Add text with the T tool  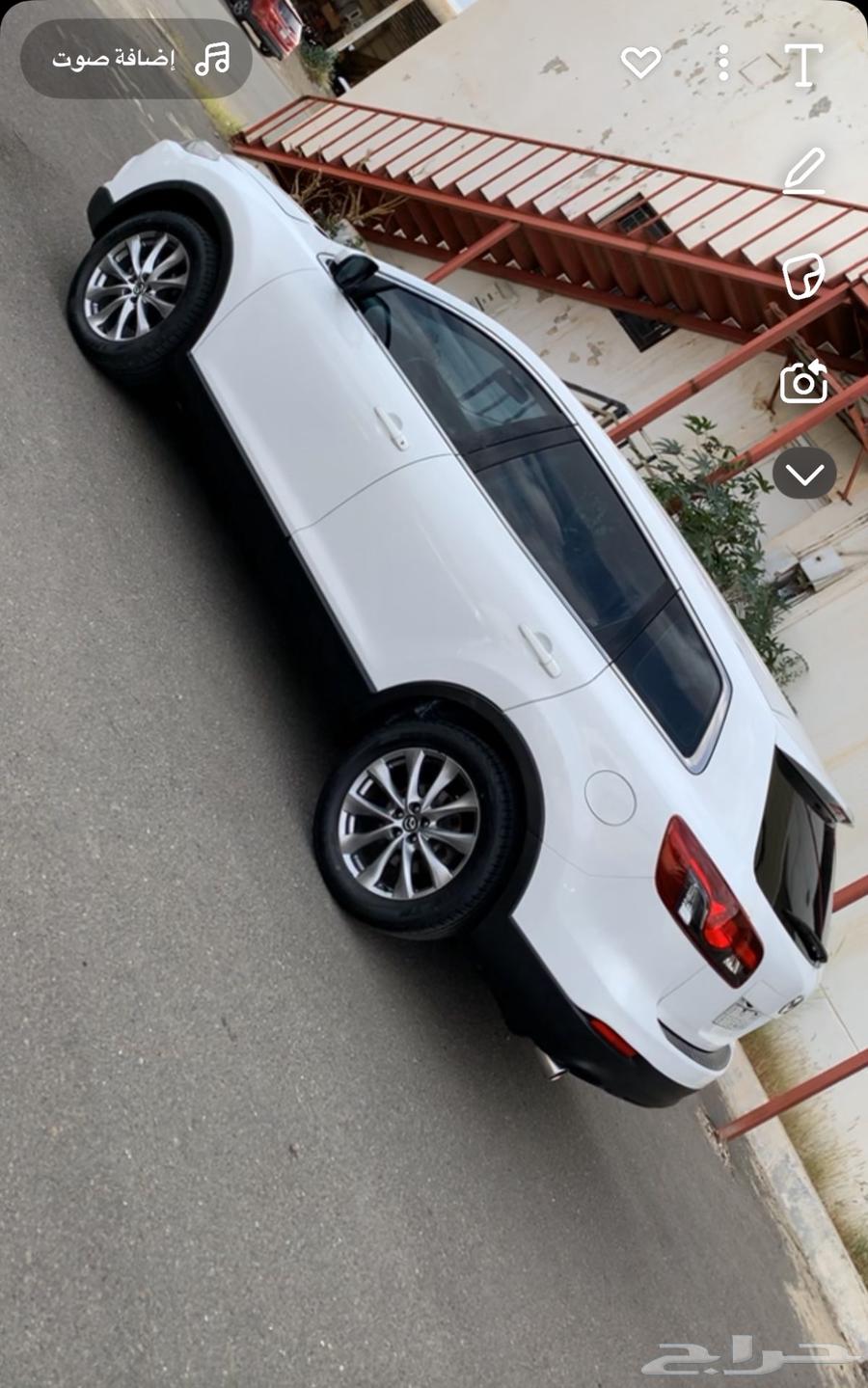point(802,65)
